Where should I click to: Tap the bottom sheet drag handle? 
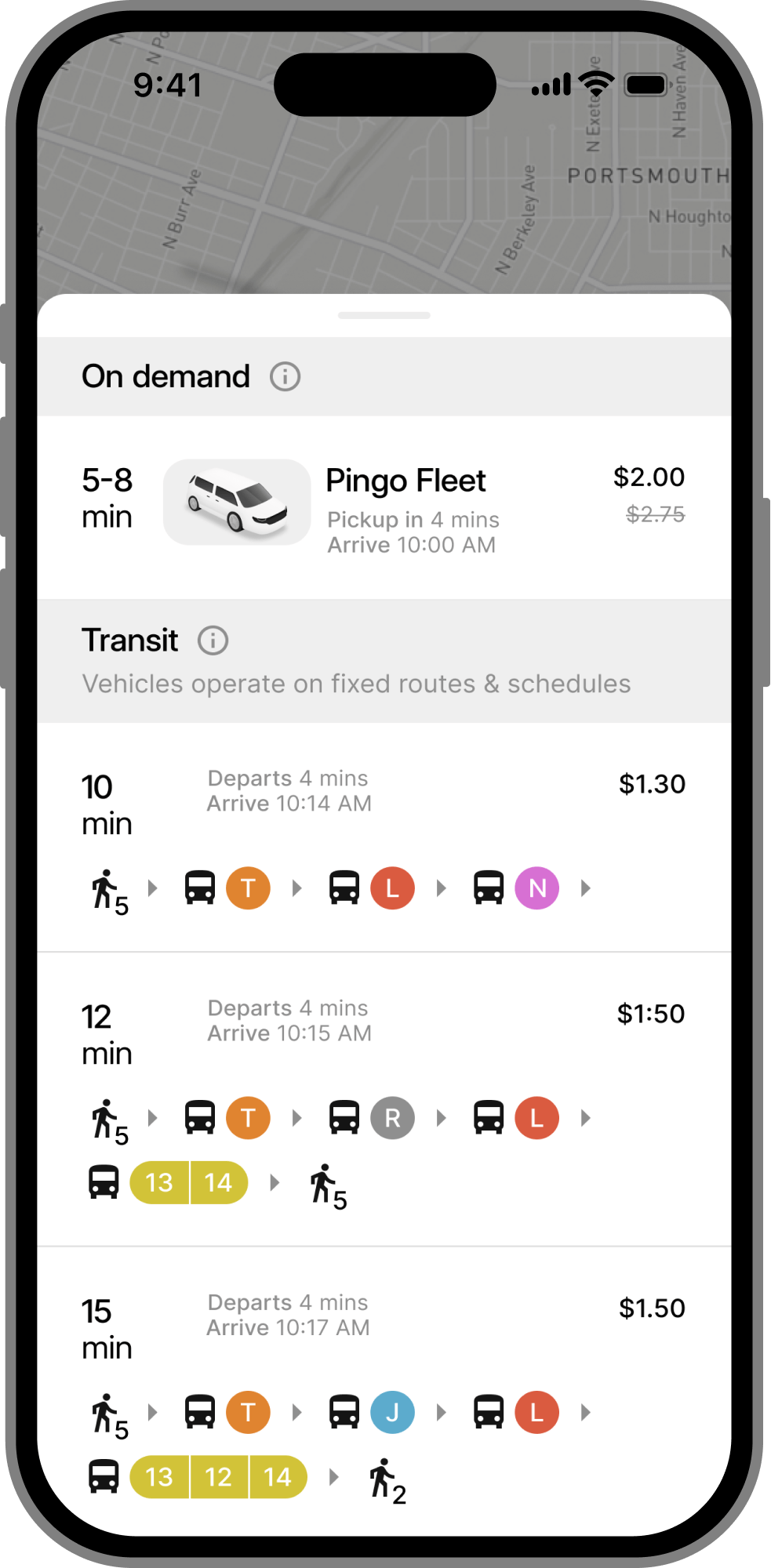click(384, 315)
